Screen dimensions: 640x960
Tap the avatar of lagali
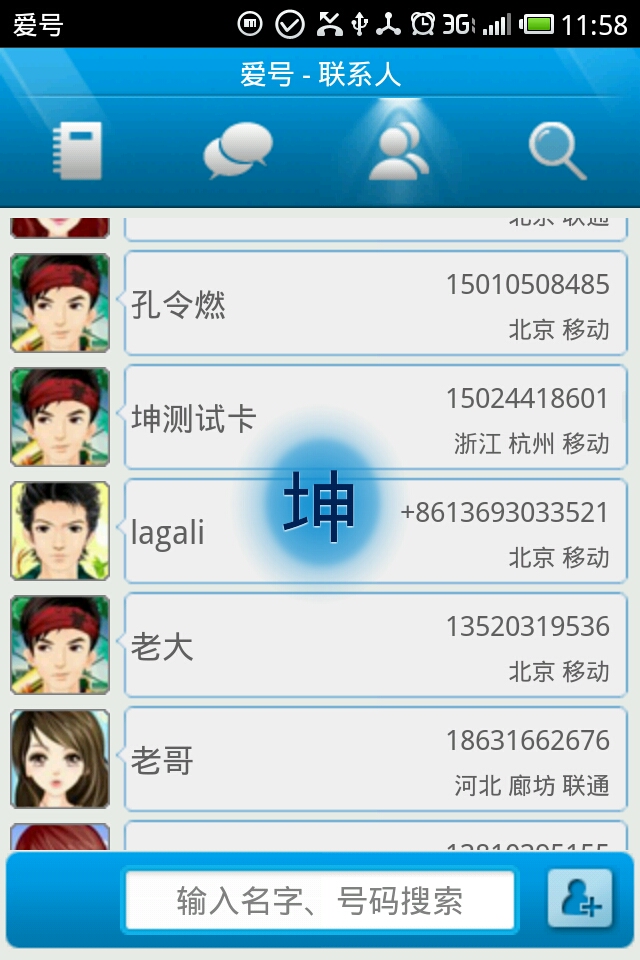coord(60,531)
